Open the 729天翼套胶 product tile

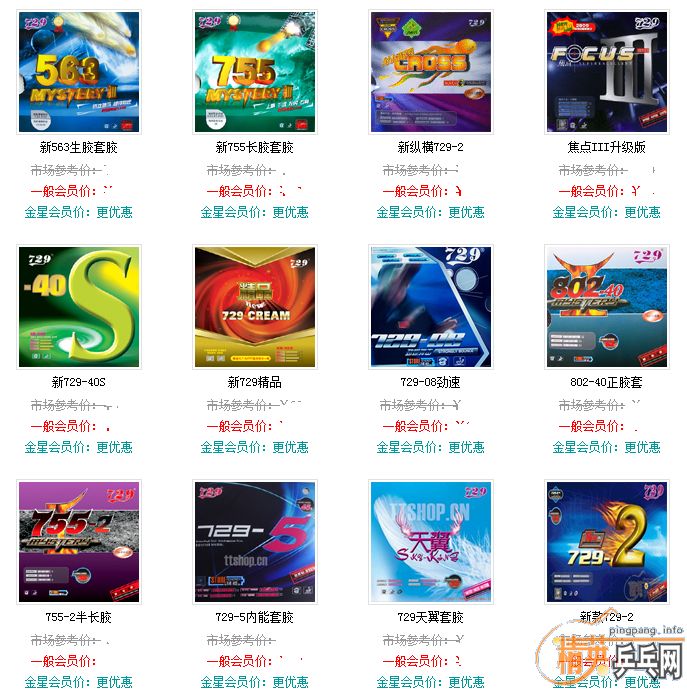coord(431,542)
